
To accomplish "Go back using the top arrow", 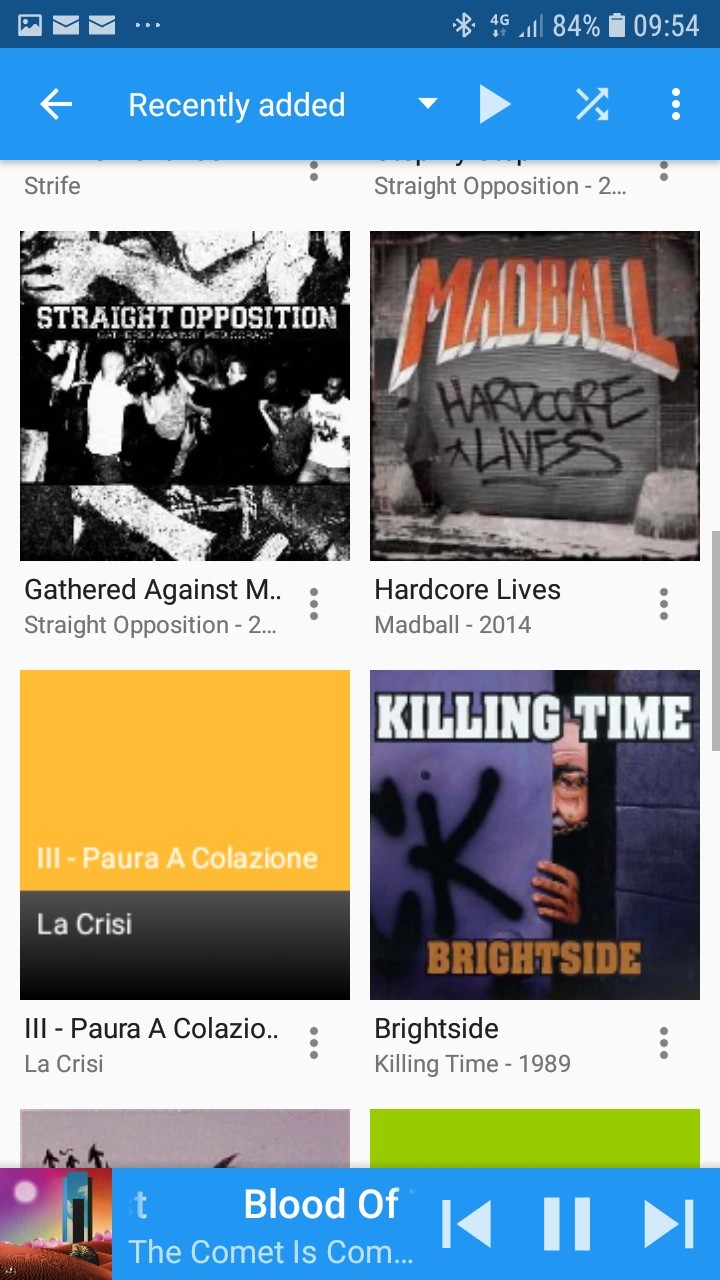I will [x=56, y=105].
